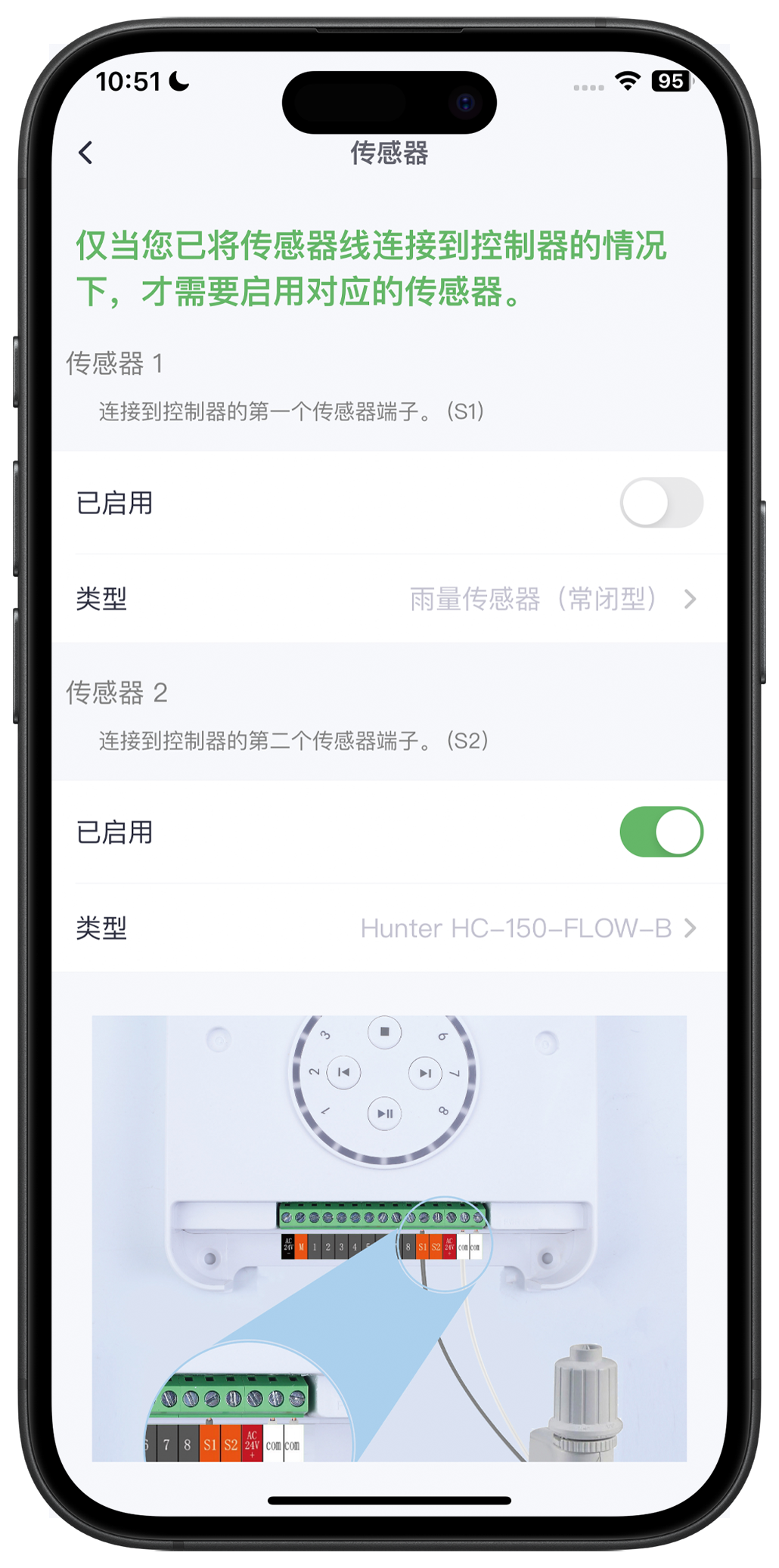The image size is (779, 1568).
Task: Open the 类型 row showing Hunter HC-150-FLOW-B
Action: (389, 928)
